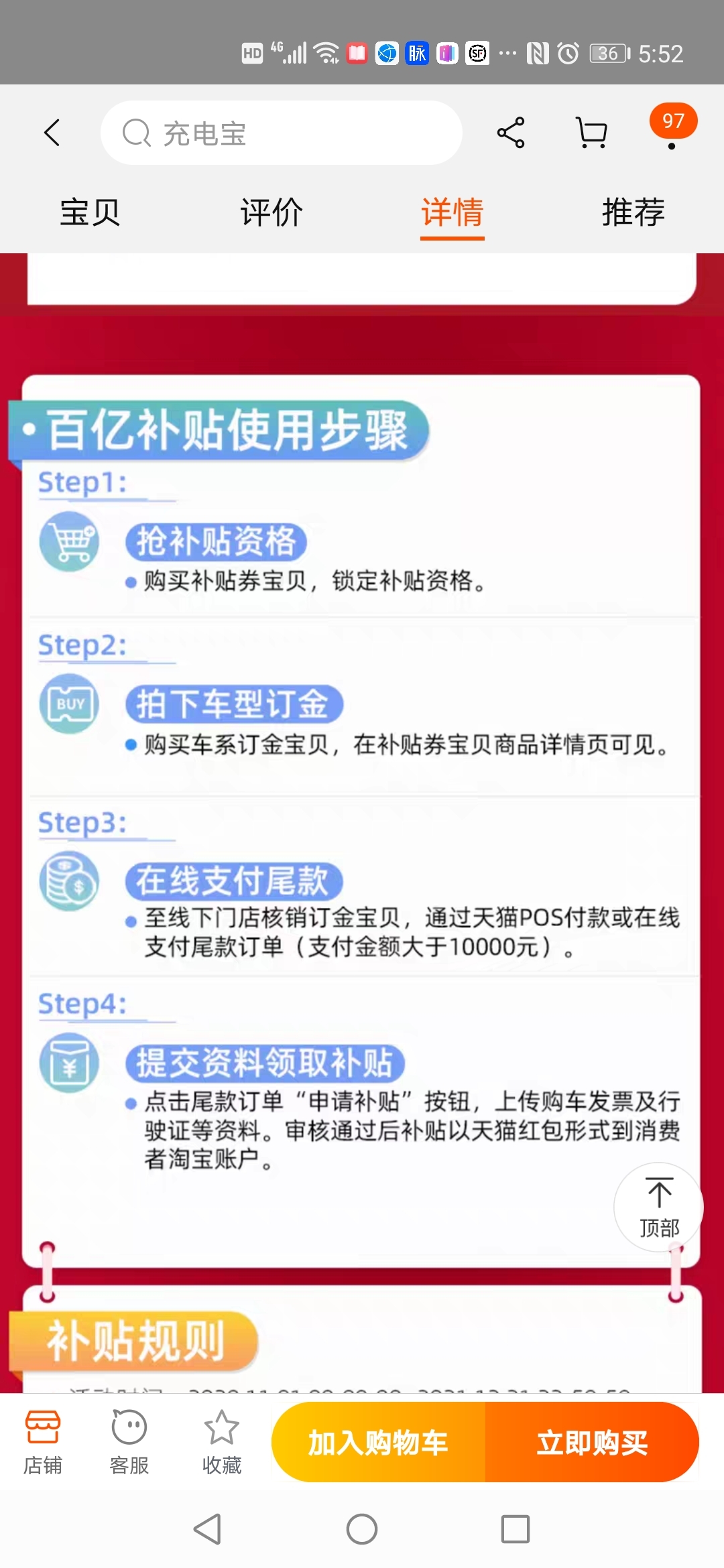724x1568 pixels.
Task: Switch to the 推荐 tab
Action: coord(633,213)
